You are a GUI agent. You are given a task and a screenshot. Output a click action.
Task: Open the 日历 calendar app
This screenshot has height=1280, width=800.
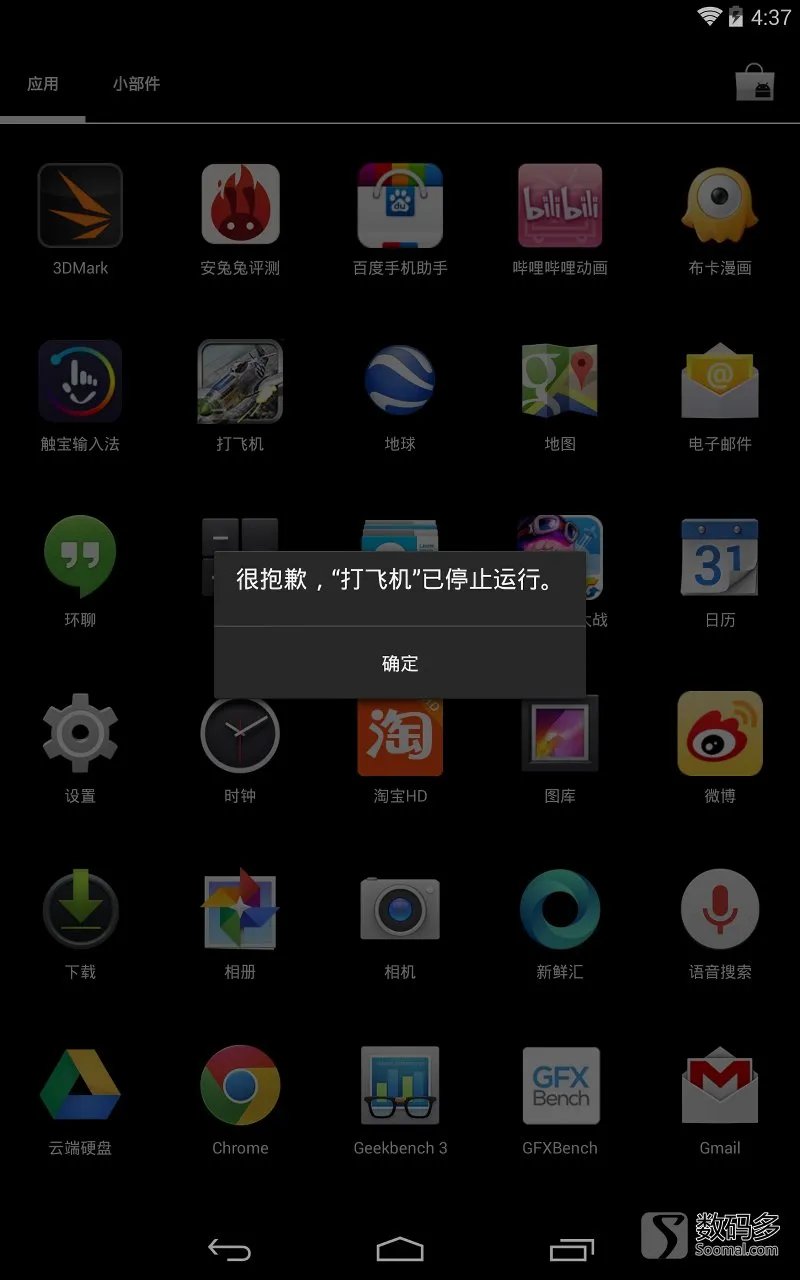tap(720, 559)
